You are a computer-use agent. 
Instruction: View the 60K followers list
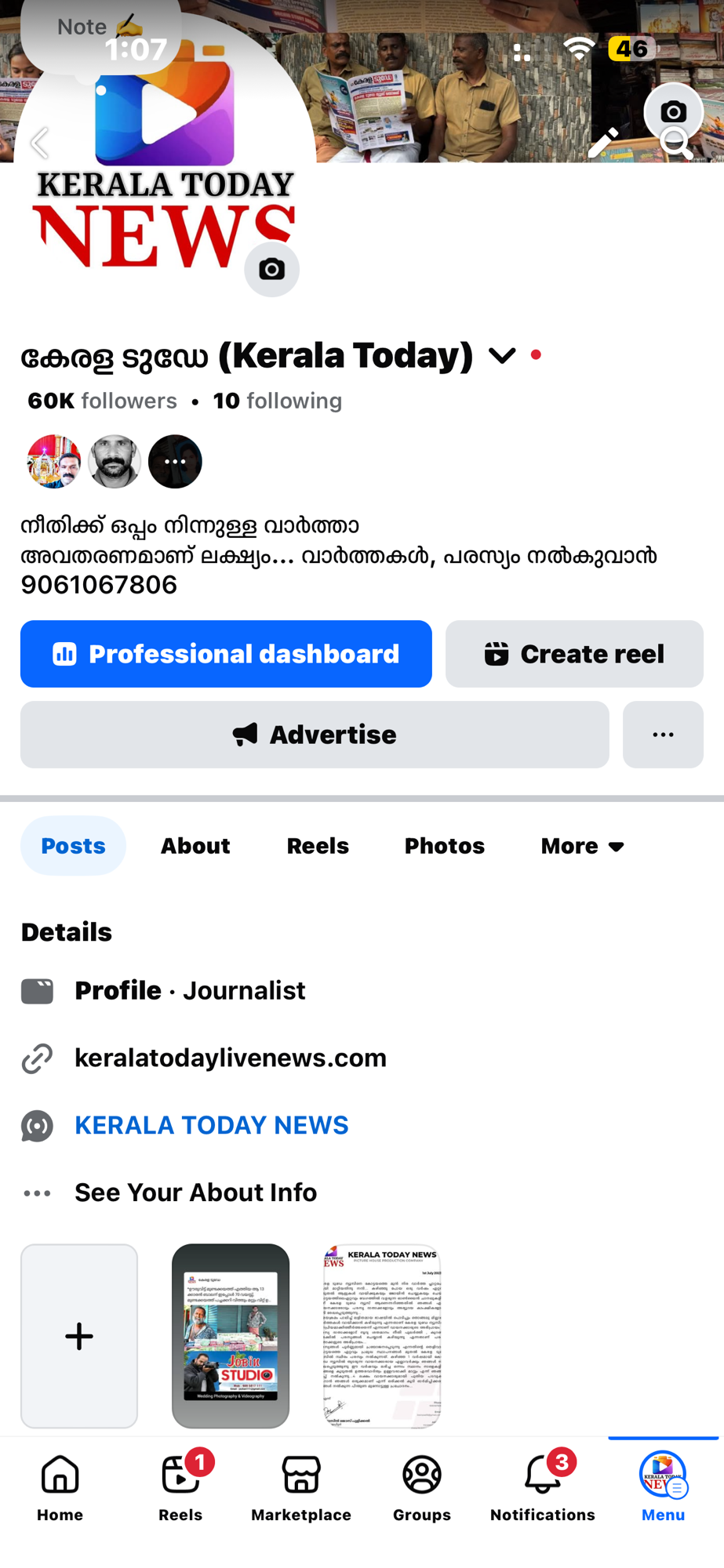point(103,401)
